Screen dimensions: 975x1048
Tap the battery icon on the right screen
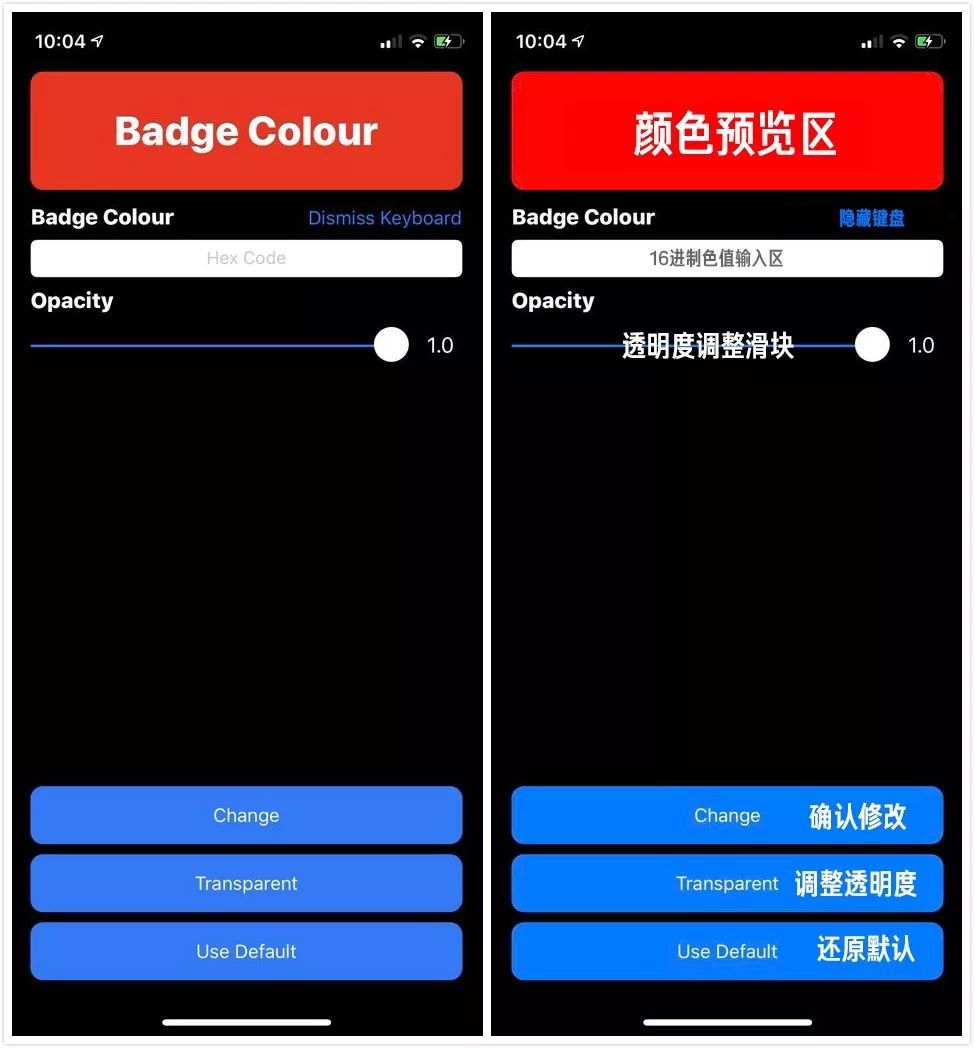tap(928, 41)
